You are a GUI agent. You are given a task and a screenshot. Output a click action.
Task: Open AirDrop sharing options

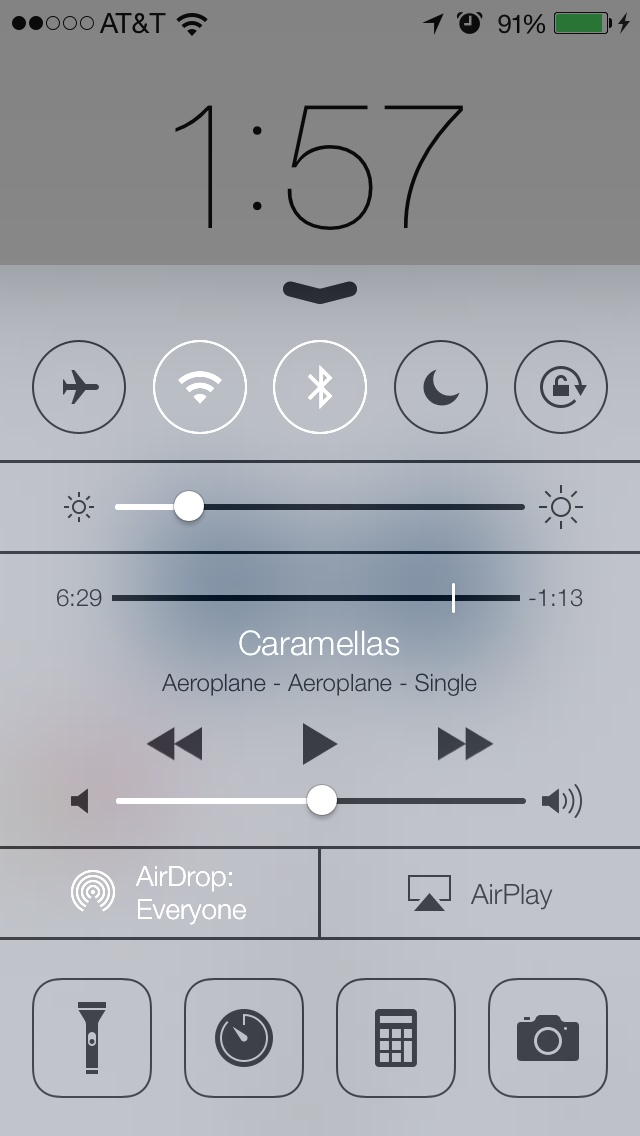coord(160,893)
